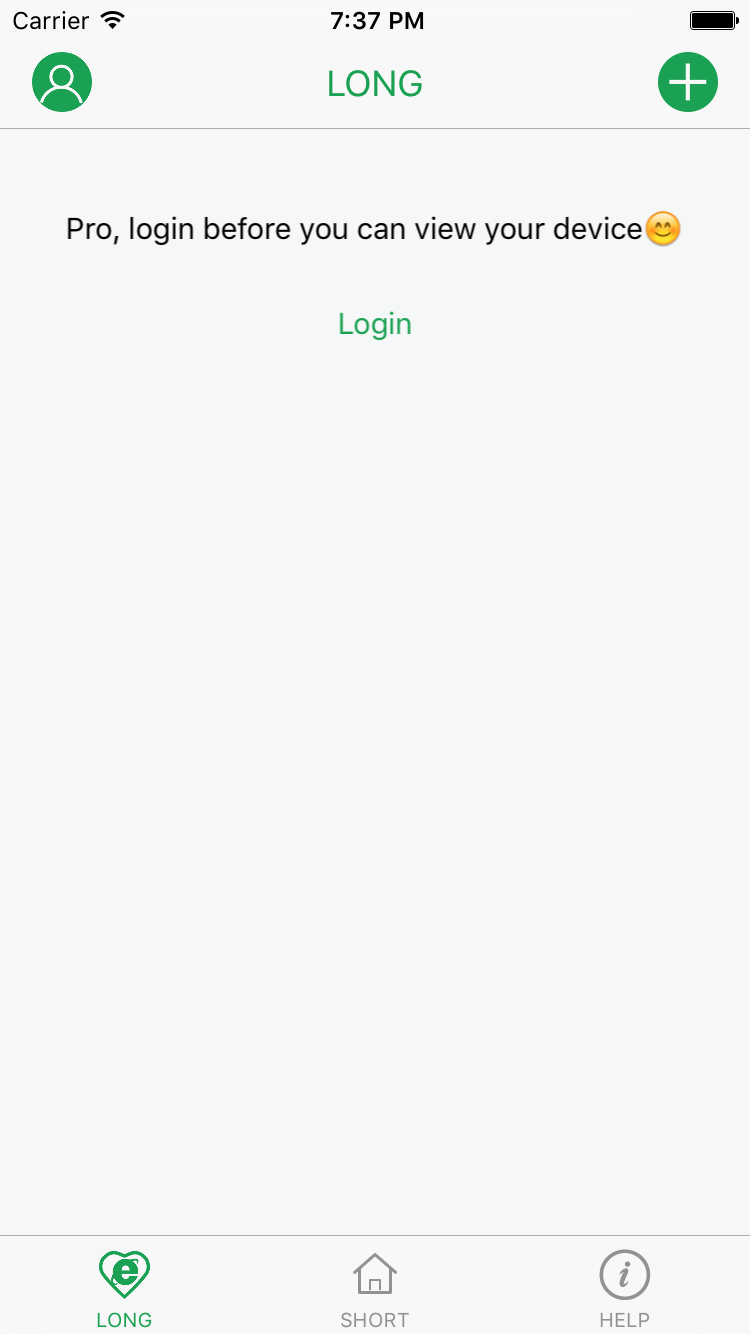Select the heart-shaped LONG tab icon
This screenshot has width=750, height=1334.
[124, 1275]
